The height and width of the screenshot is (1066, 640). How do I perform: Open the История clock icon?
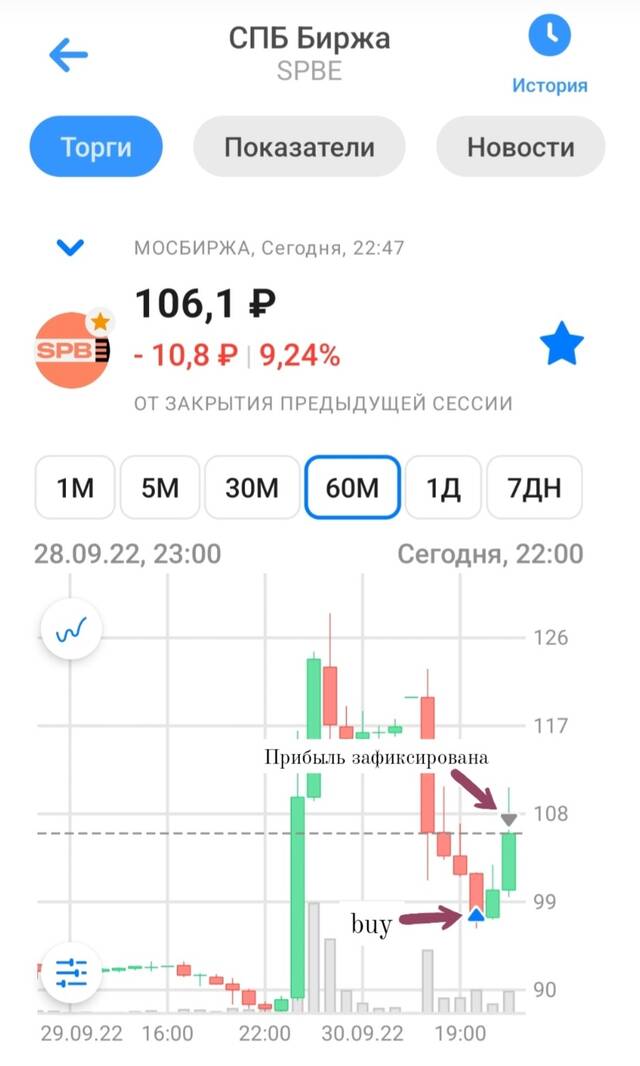(x=550, y=34)
